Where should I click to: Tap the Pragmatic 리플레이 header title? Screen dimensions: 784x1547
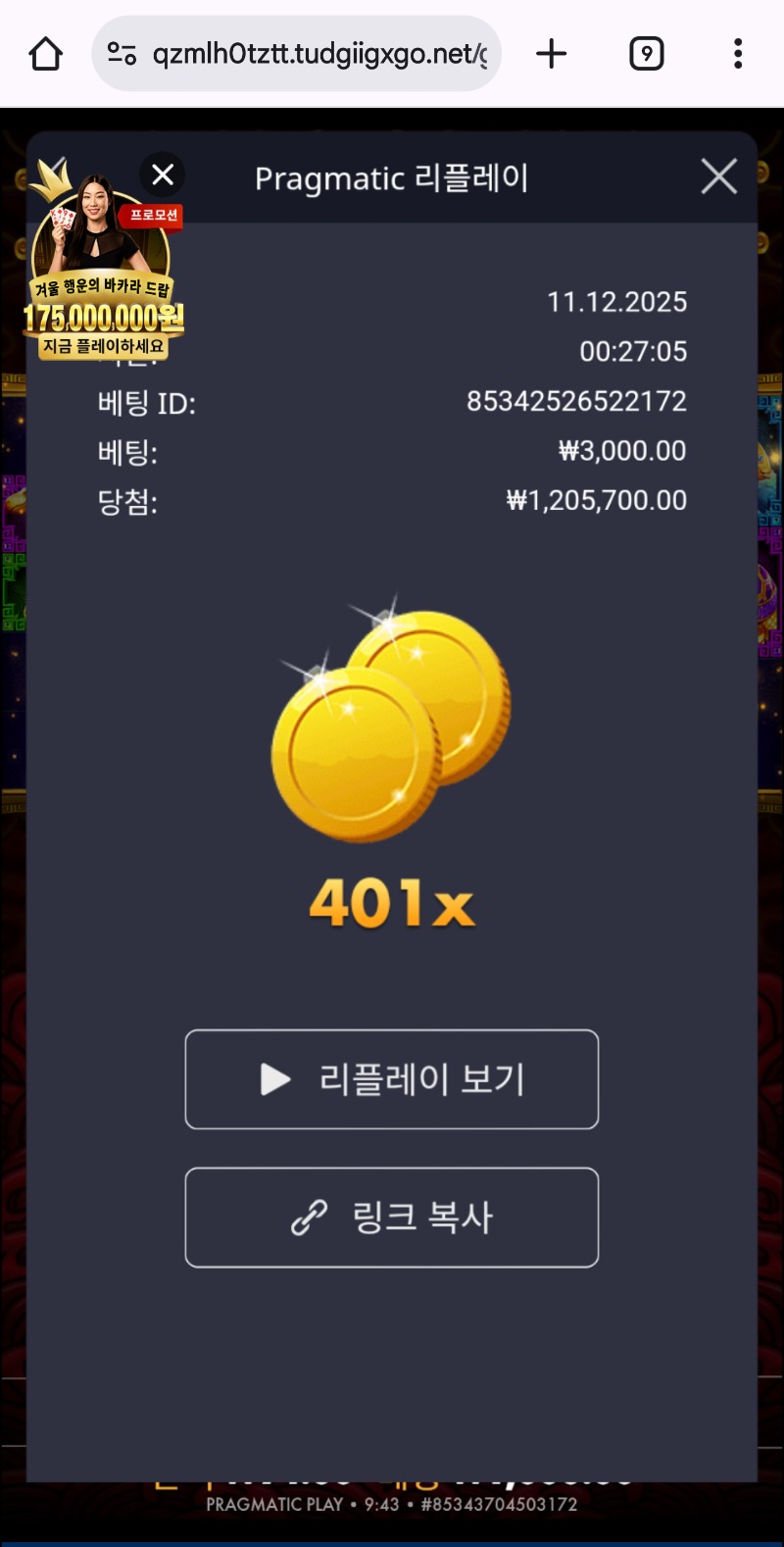[x=389, y=177]
